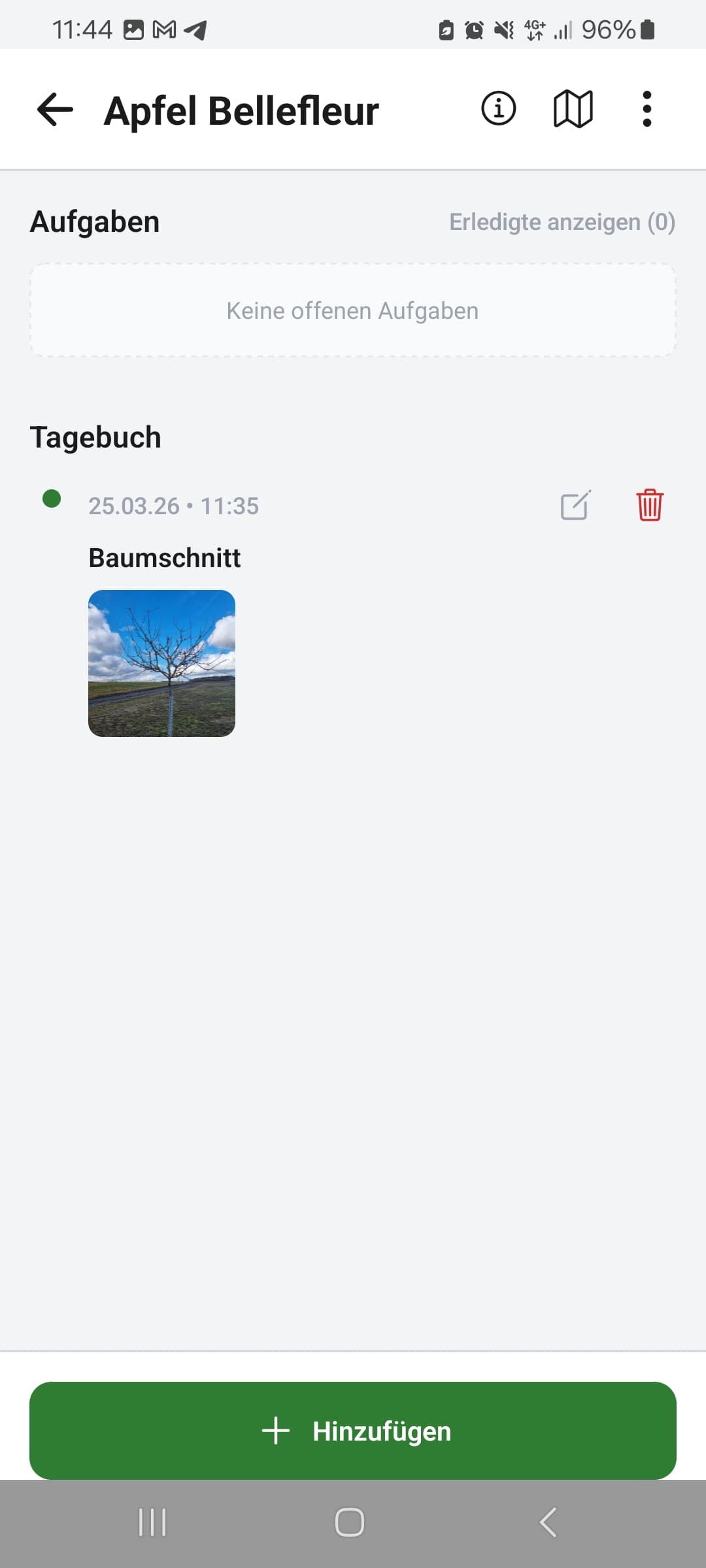Delete the Baumschnitt diary entry
The image size is (706, 1568).
click(650, 505)
